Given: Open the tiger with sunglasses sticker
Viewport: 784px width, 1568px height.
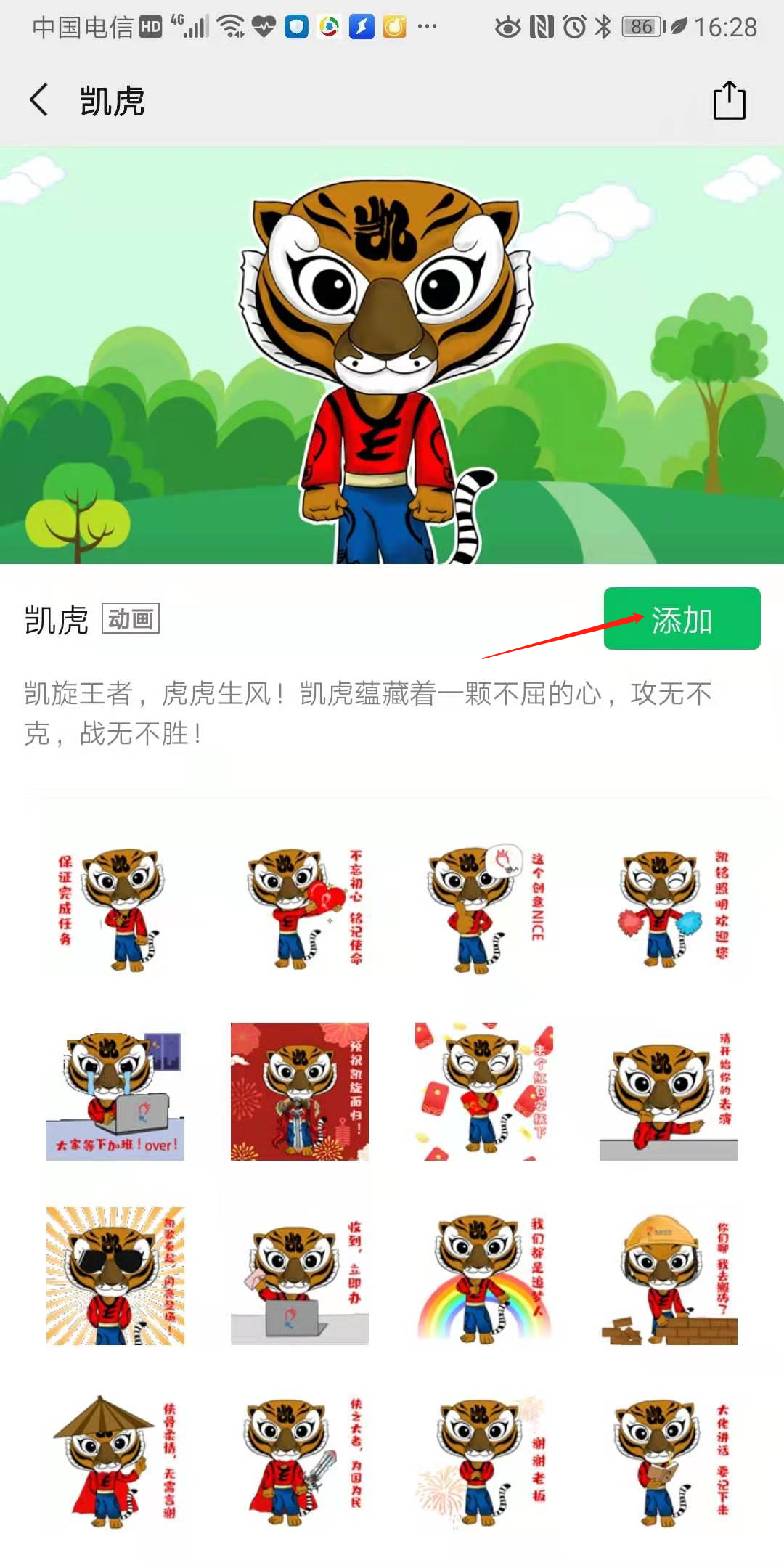Looking at the screenshot, I should point(115,1276).
